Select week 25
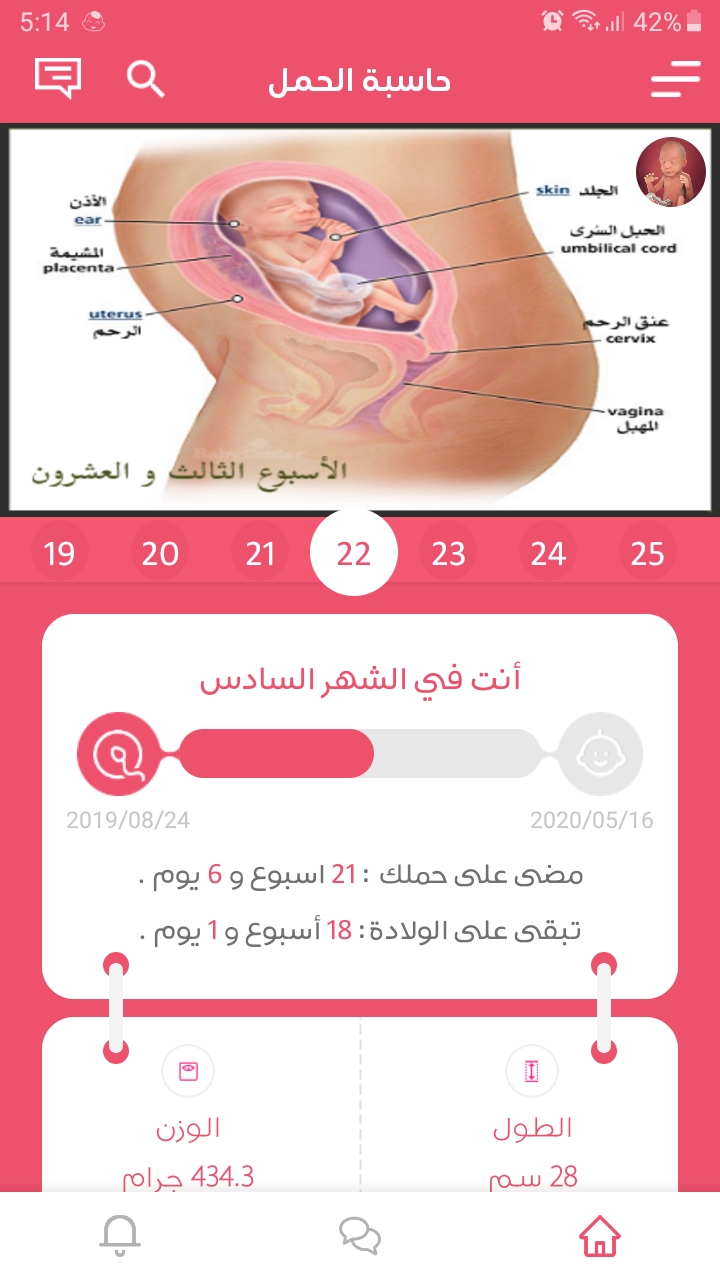Image resolution: width=720 pixels, height=1280 pixels. (x=647, y=553)
